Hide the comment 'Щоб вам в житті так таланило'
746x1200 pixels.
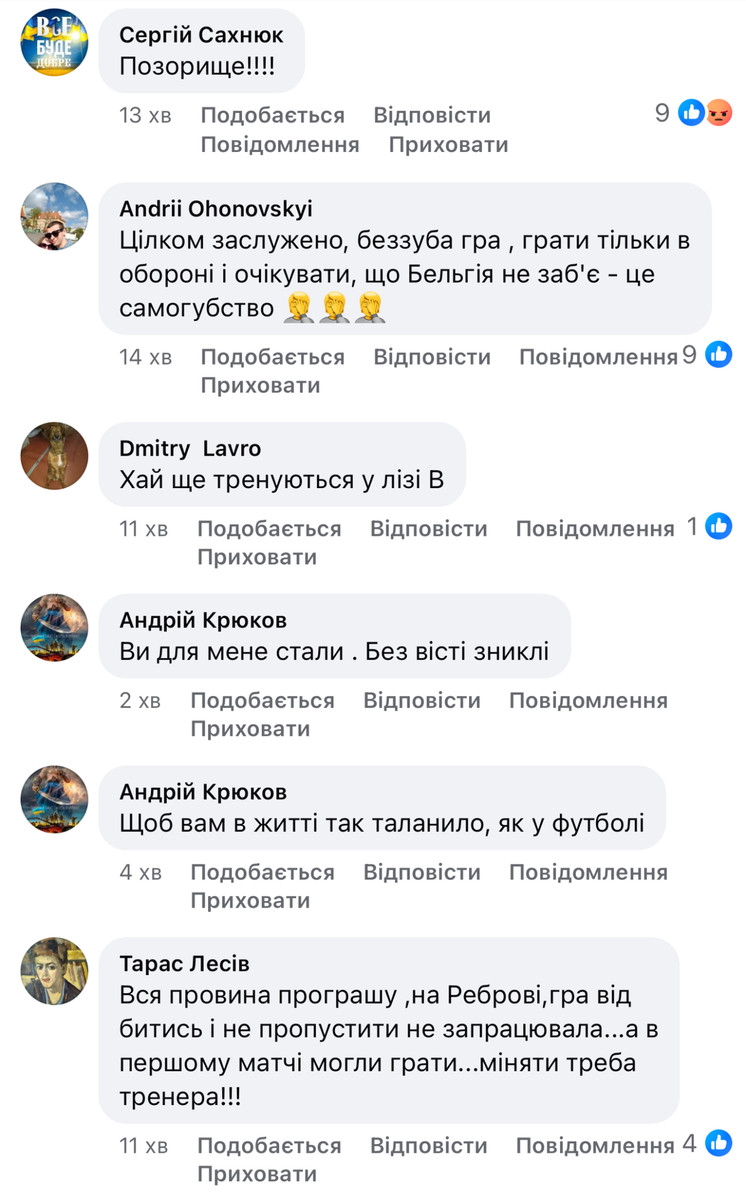coord(250,901)
